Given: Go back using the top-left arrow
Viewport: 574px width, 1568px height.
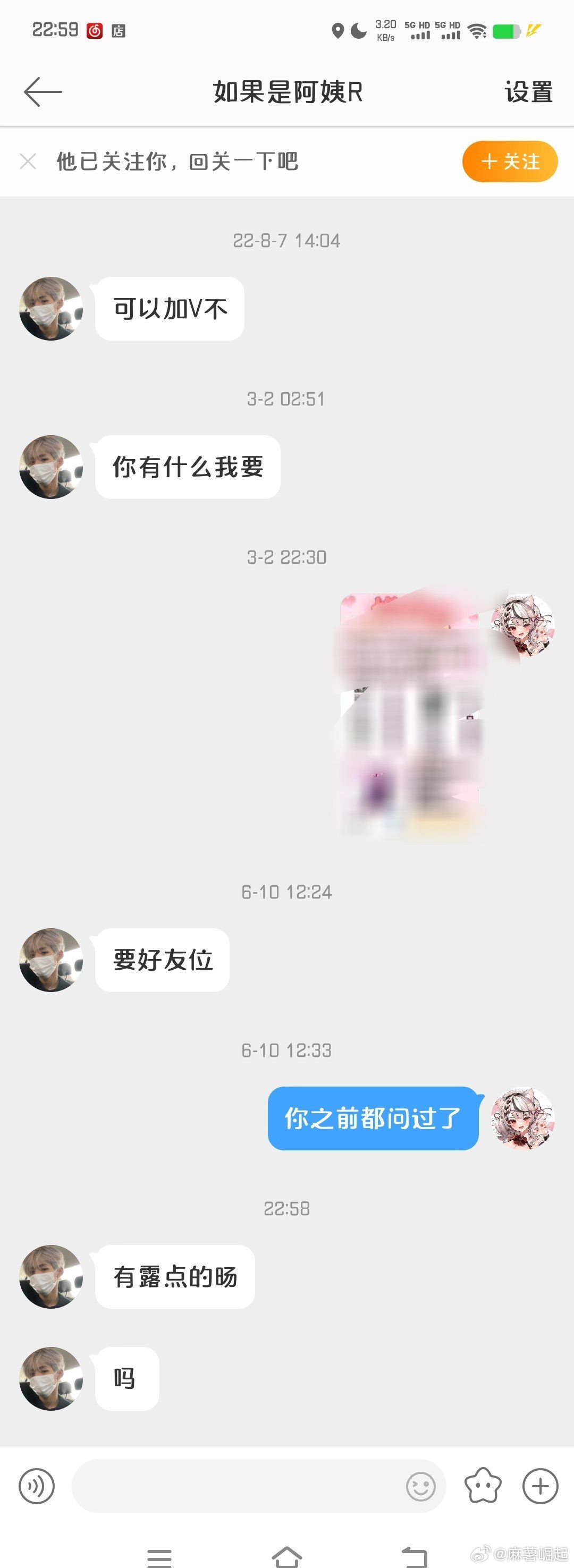Looking at the screenshot, I should click(43, 92).
